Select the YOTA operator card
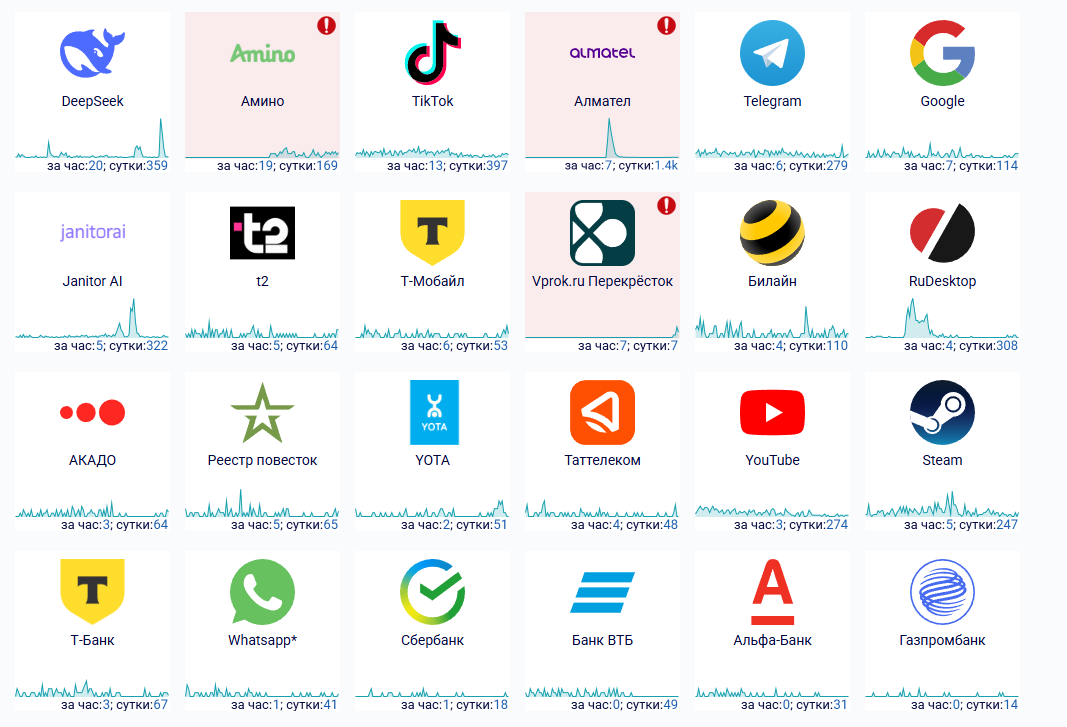Screen dimensions: 1067x727 pos(432,430)
